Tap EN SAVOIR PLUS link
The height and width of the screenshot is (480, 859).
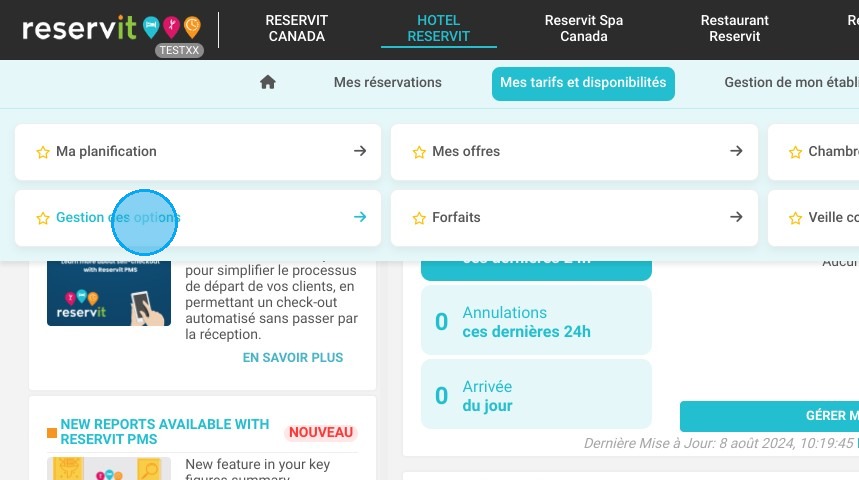pos(292,358)
